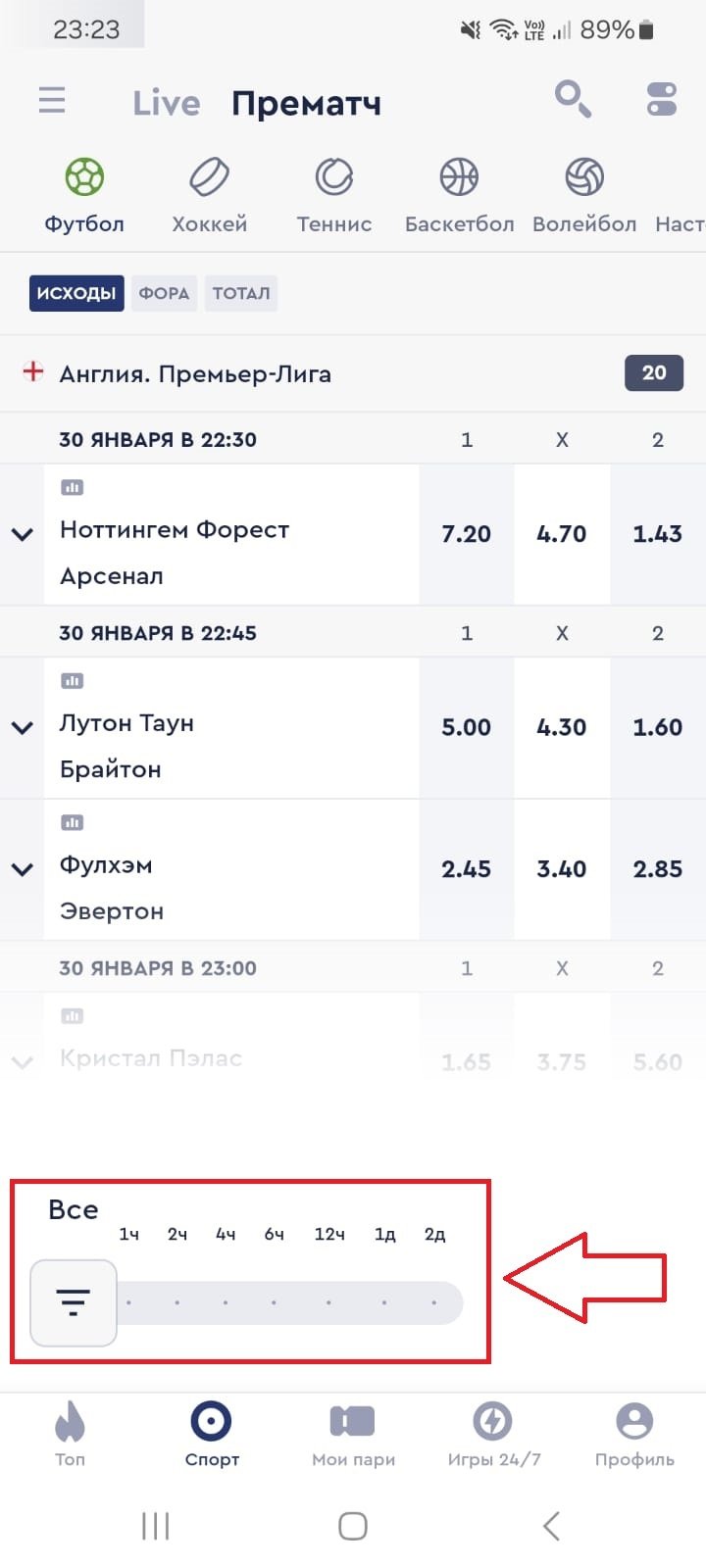The height and width of the screenshot is (1568, 706).
Task: Open the Англия. Премьер-Лига league header
Action: pos(196,373)
